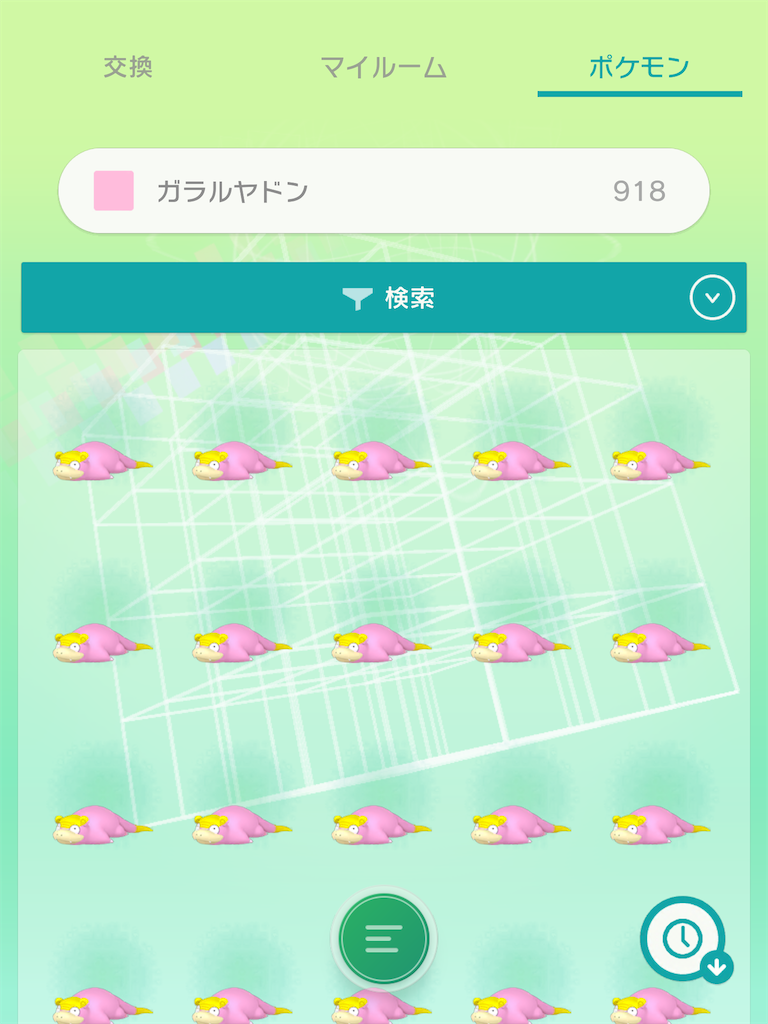This screenshot has height=1024, width=768.
Task: Tap the clock icon with down arrow
Action: 685,940
